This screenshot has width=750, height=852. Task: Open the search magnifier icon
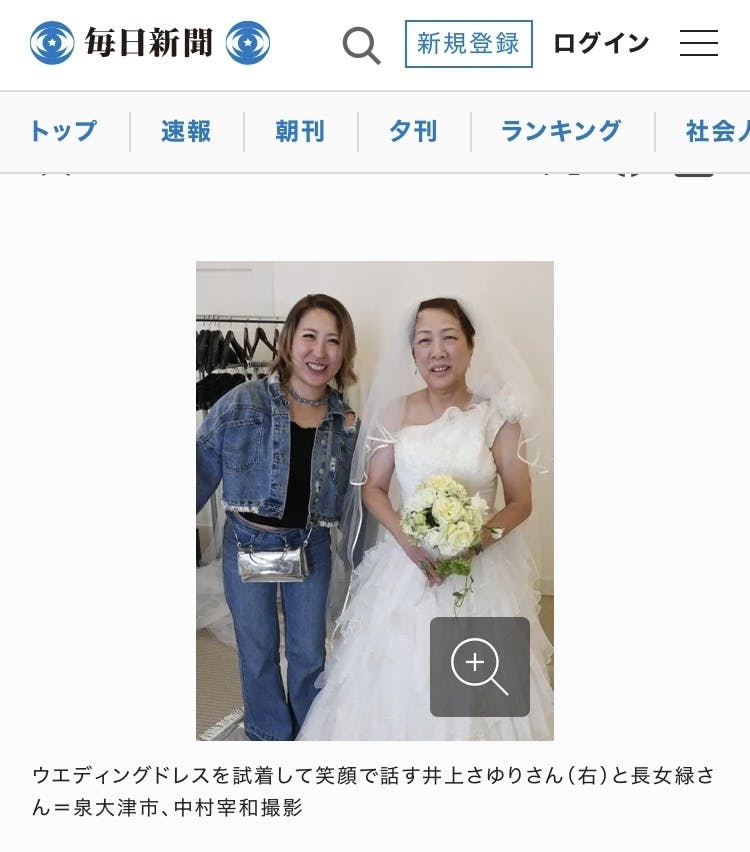click(361, 45)
